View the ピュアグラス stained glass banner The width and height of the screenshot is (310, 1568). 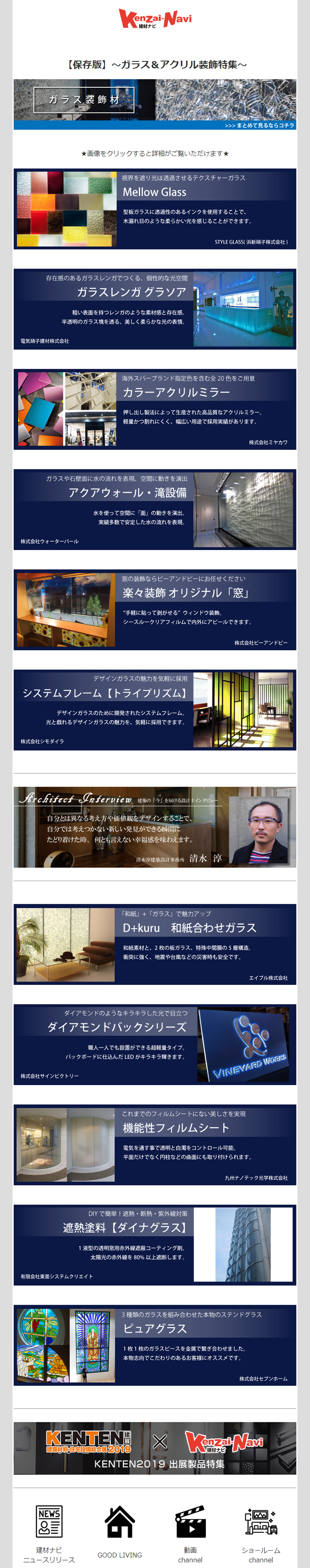tap(155, 1345)
